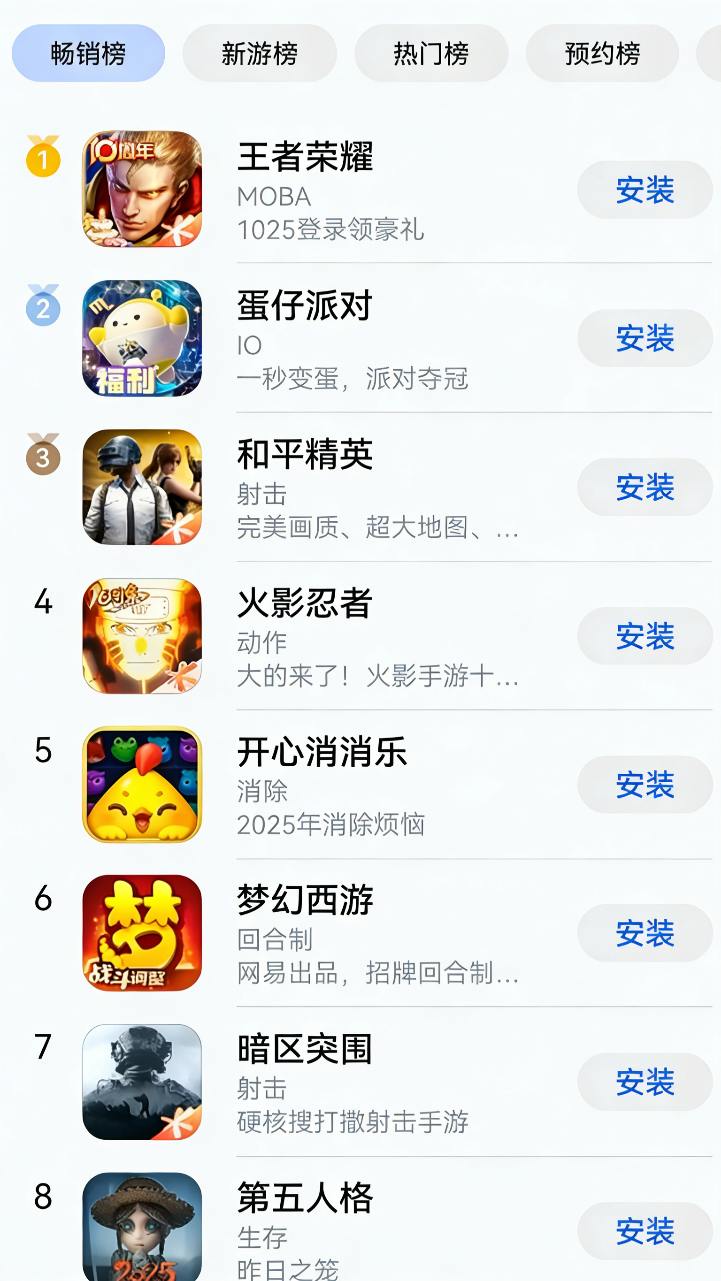
Task: Select the 和平精英 game icon
Action: [142, 487]
